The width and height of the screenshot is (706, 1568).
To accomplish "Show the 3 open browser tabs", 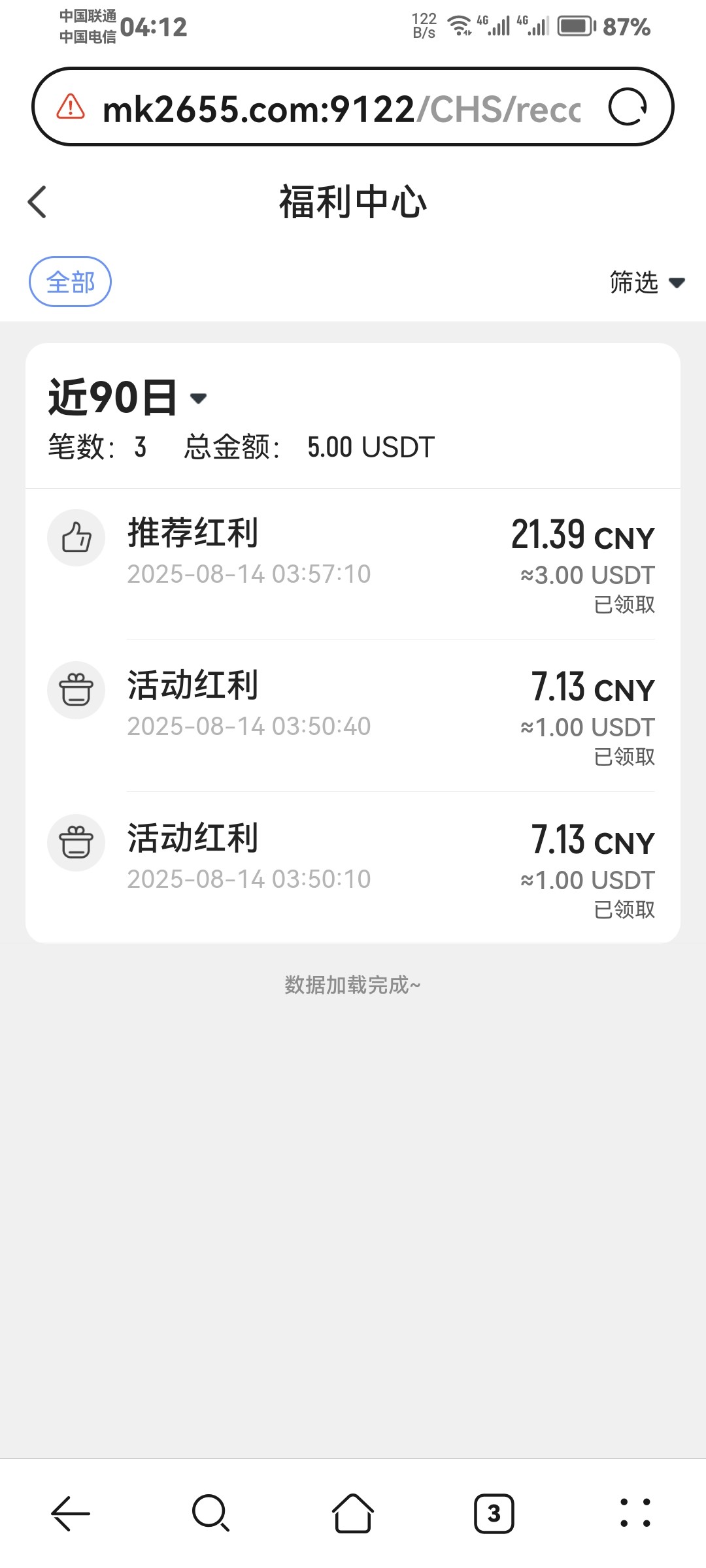I will point(494,1513).
